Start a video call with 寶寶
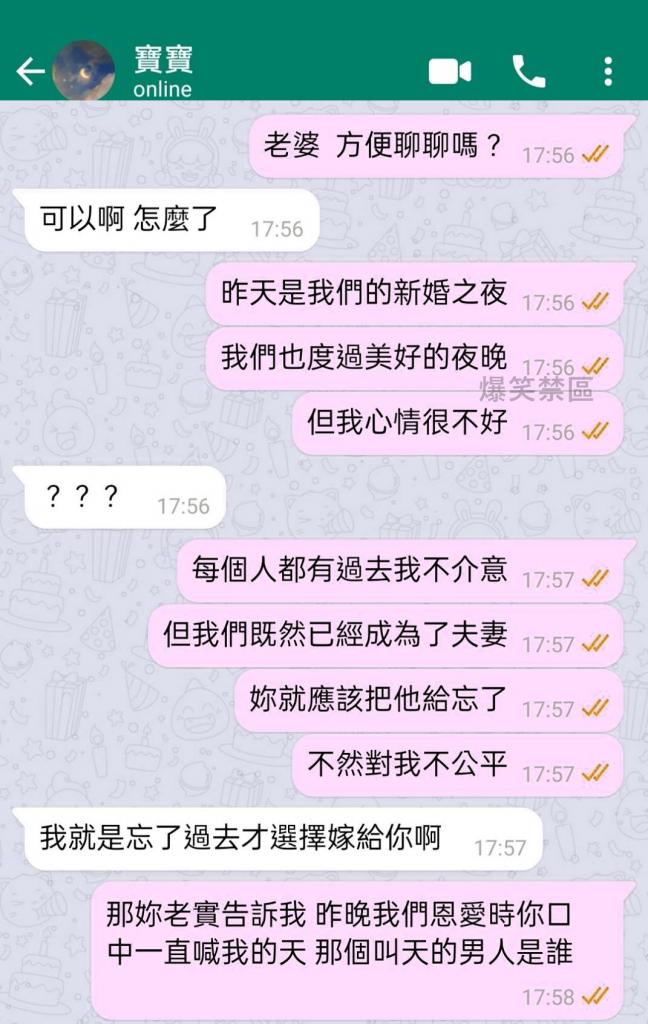This screenshot has width=648, height=1024. click(450, 71)
